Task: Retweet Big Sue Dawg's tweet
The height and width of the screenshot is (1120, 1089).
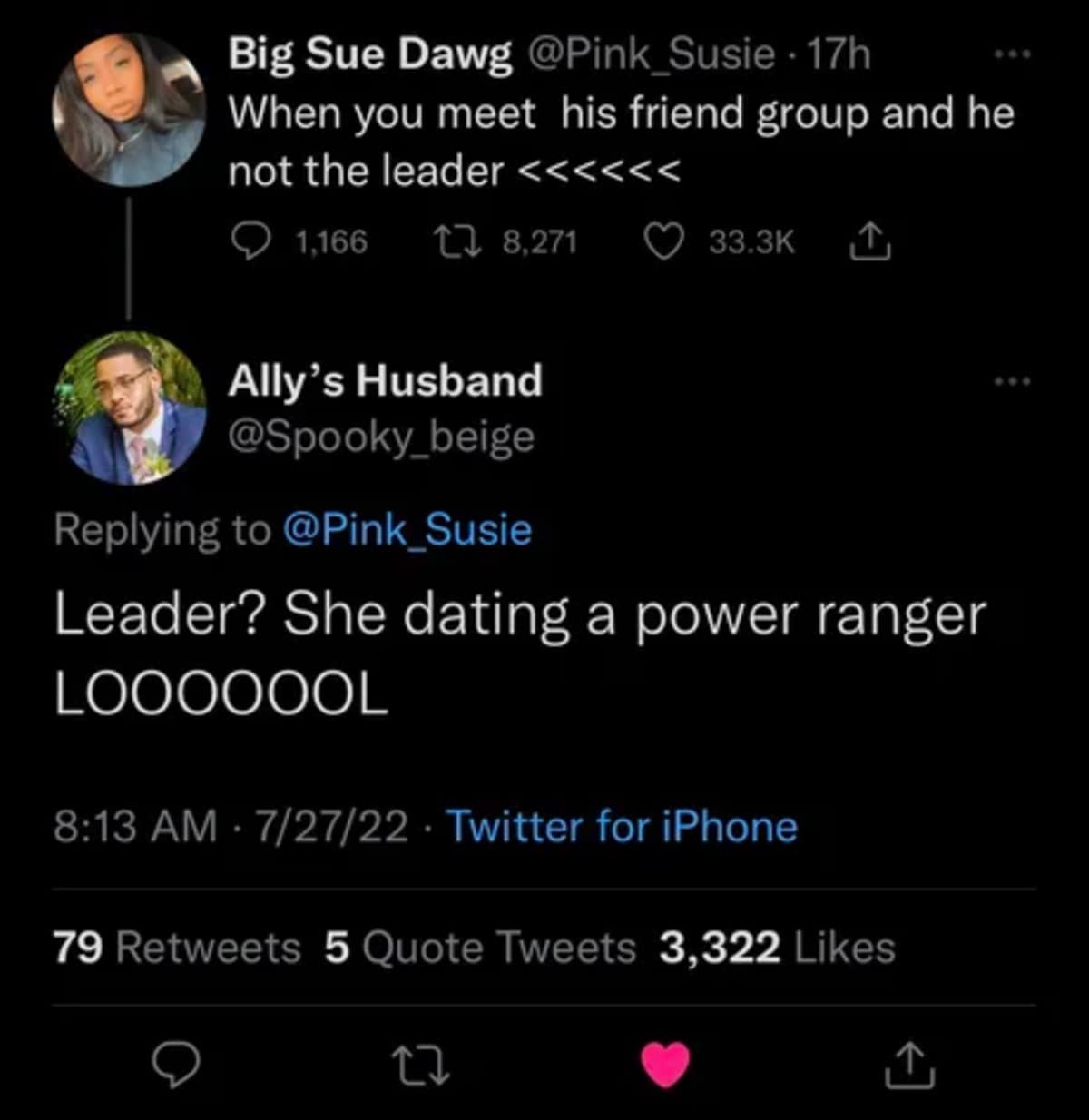Action: click(452, 241)
